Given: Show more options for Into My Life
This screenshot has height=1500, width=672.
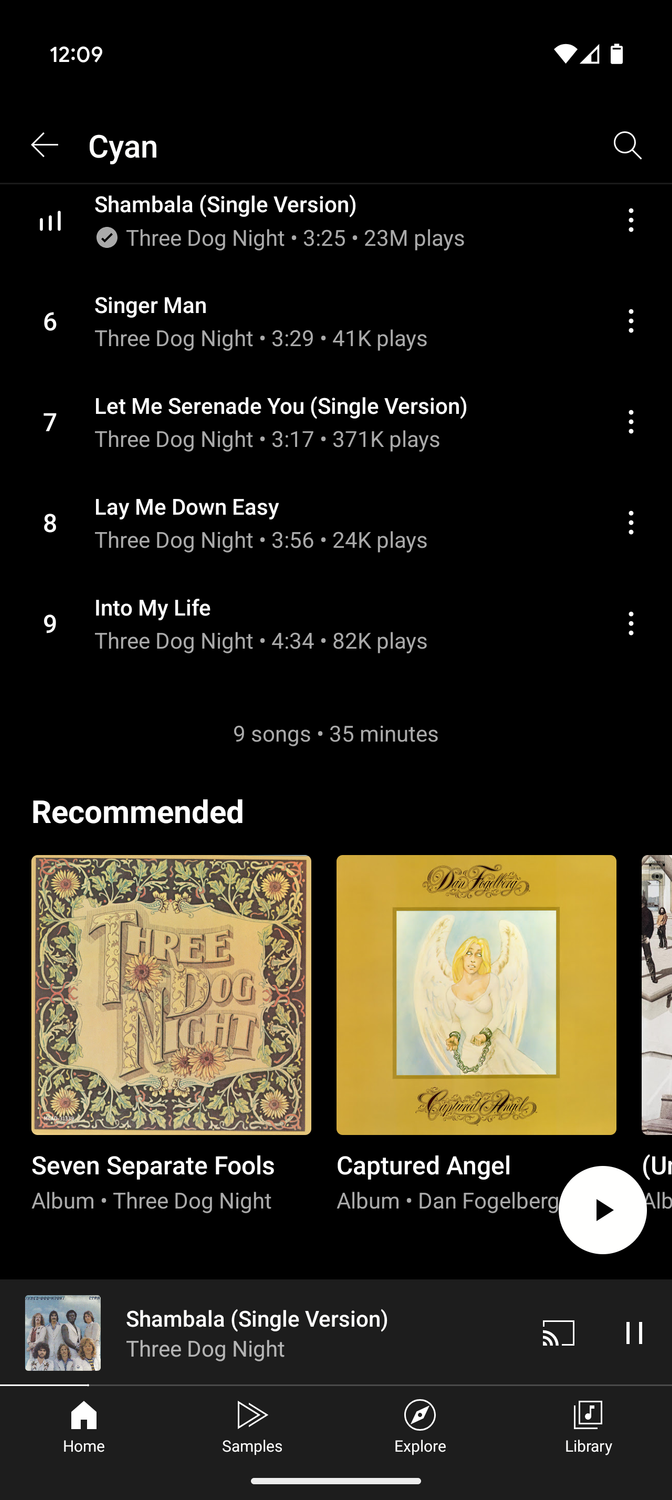Looking at the screenshot, I should pos(630,624).
